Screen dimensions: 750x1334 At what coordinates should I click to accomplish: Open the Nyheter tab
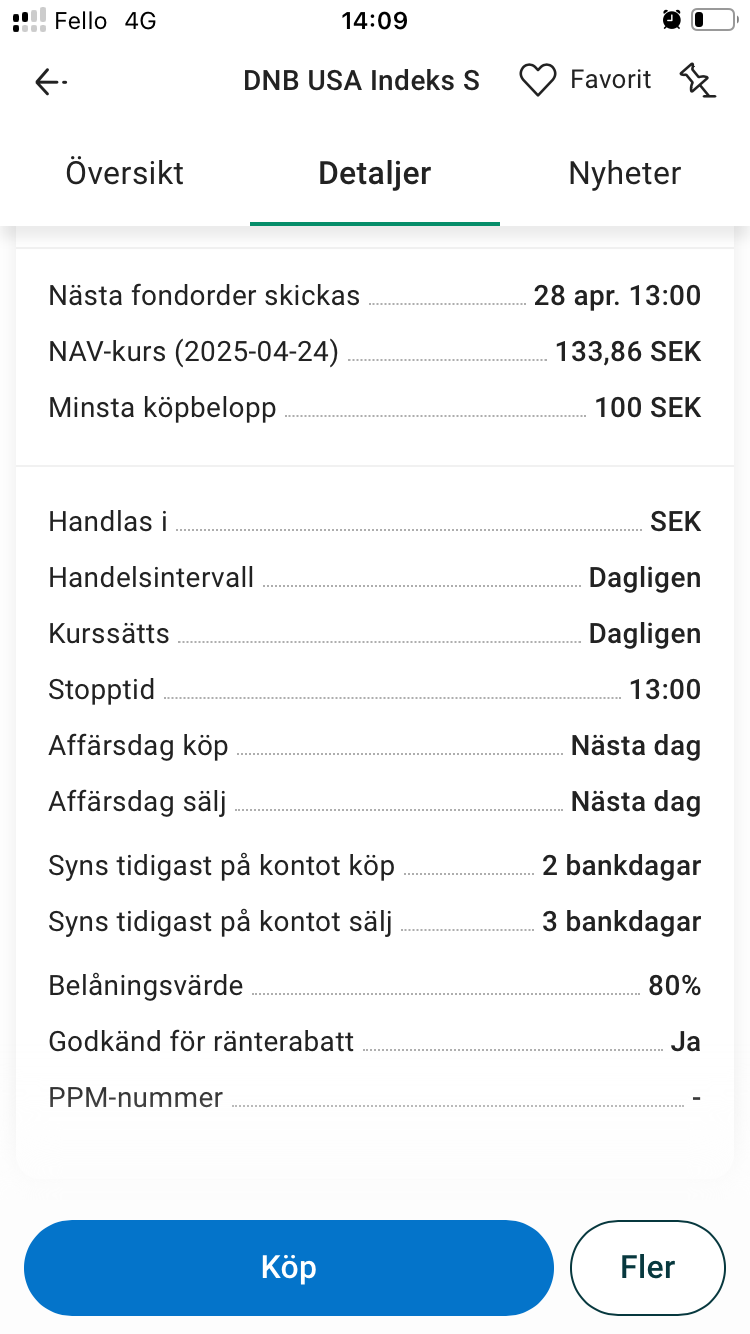624,173
